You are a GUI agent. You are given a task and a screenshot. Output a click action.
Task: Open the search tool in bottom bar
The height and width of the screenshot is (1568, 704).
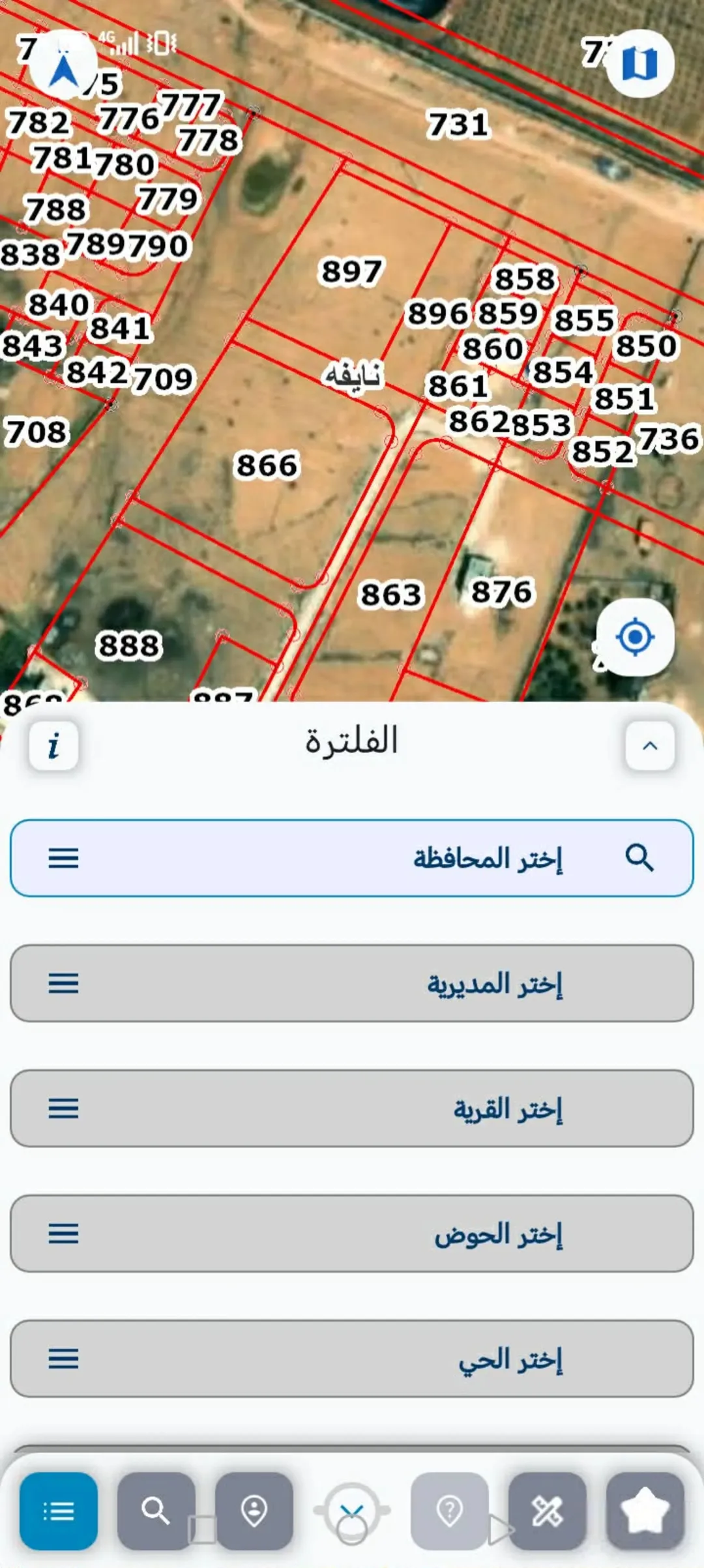pyautogui.click(x=156, y=1511)
